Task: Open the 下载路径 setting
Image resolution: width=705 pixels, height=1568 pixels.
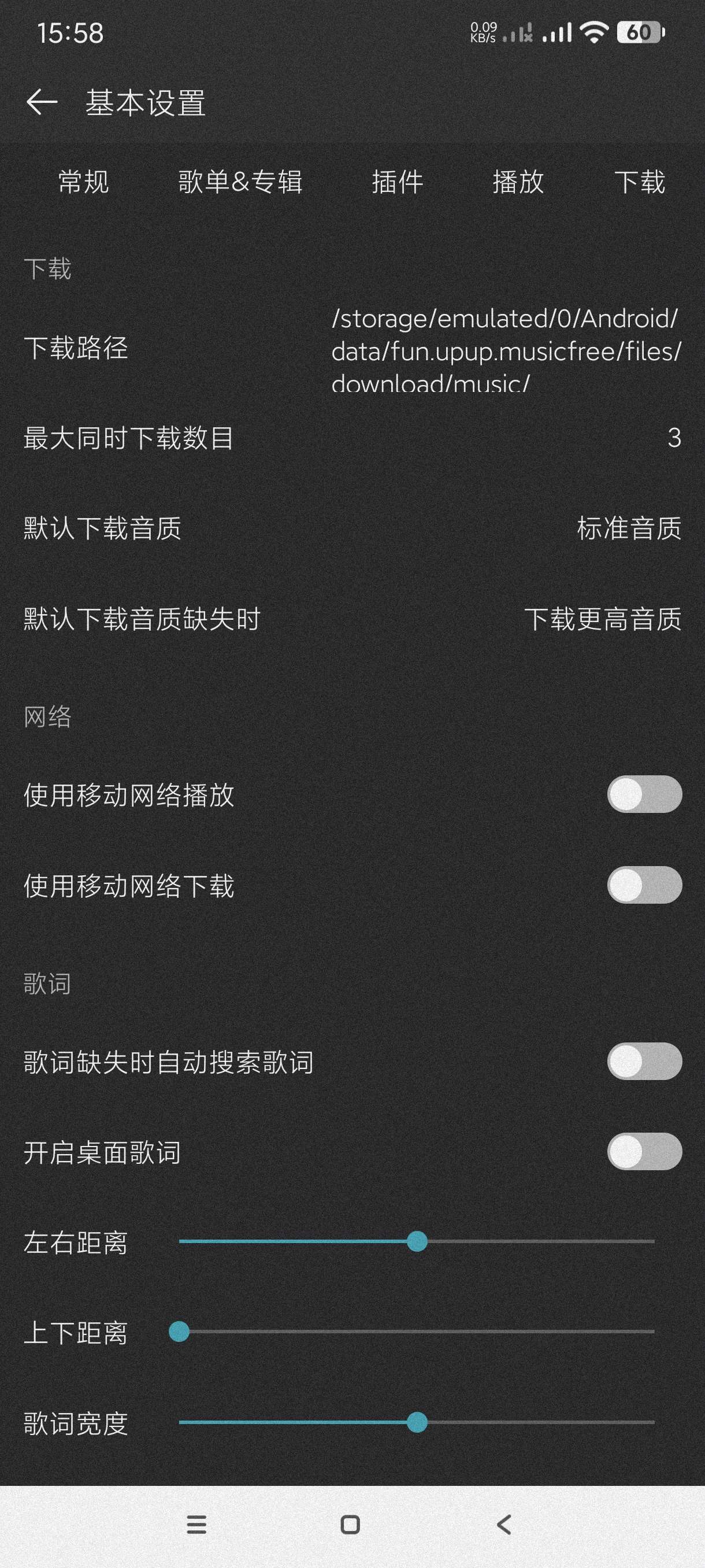Action: click(x=352, y=349)
